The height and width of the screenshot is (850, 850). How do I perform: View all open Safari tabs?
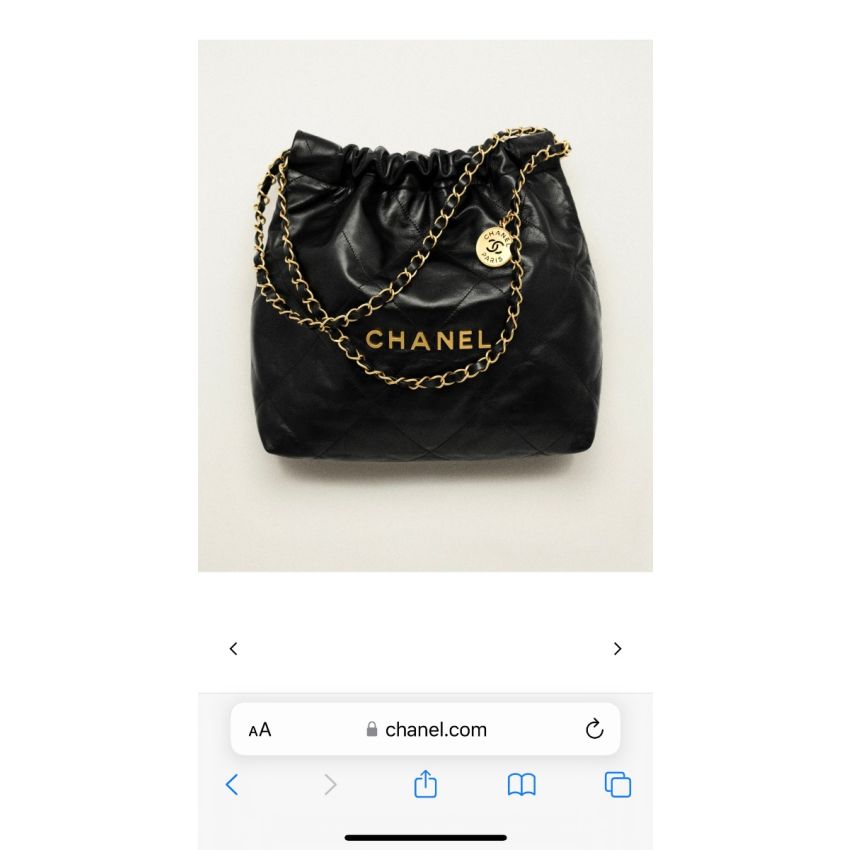pos(617,785)
